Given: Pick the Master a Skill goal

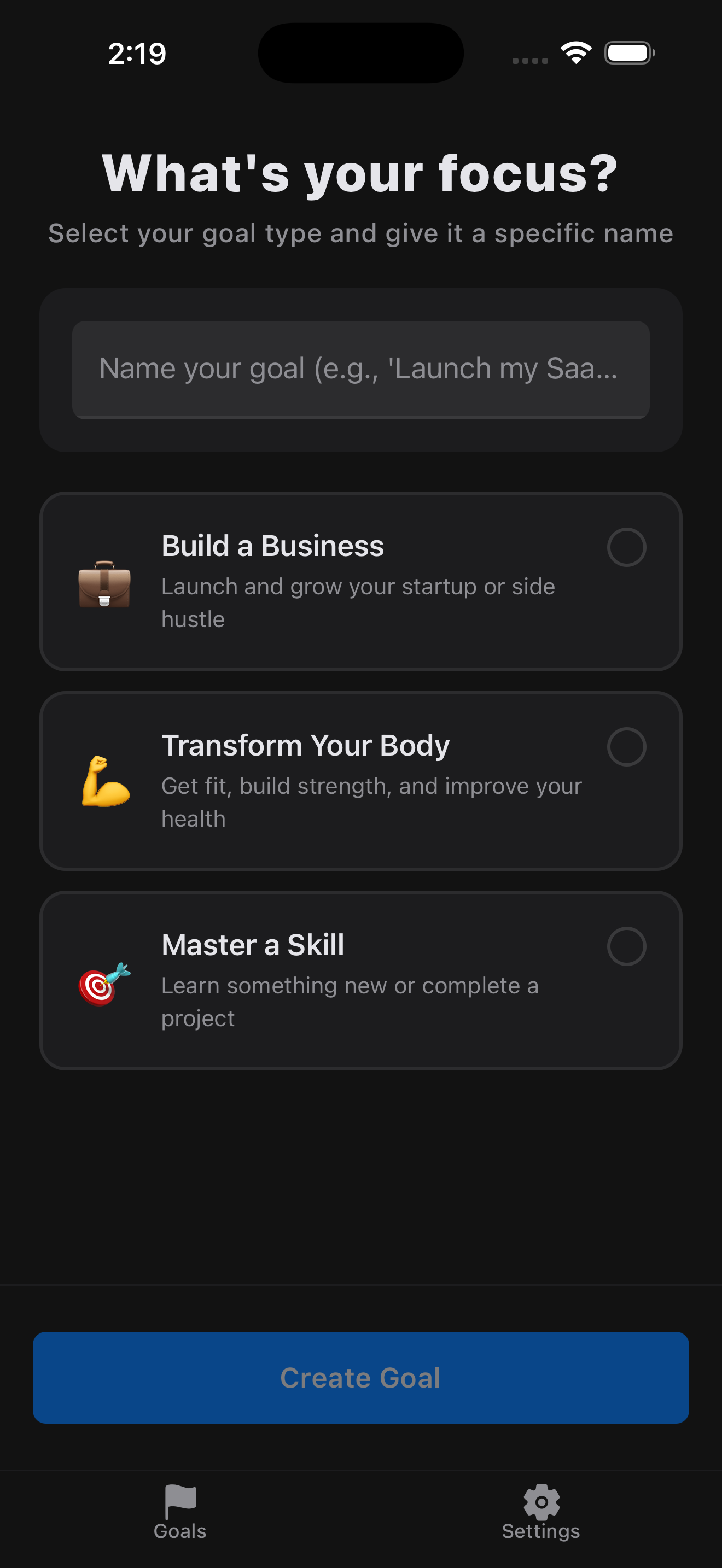Looking at the screenshot, I should (x=360, y=980).
